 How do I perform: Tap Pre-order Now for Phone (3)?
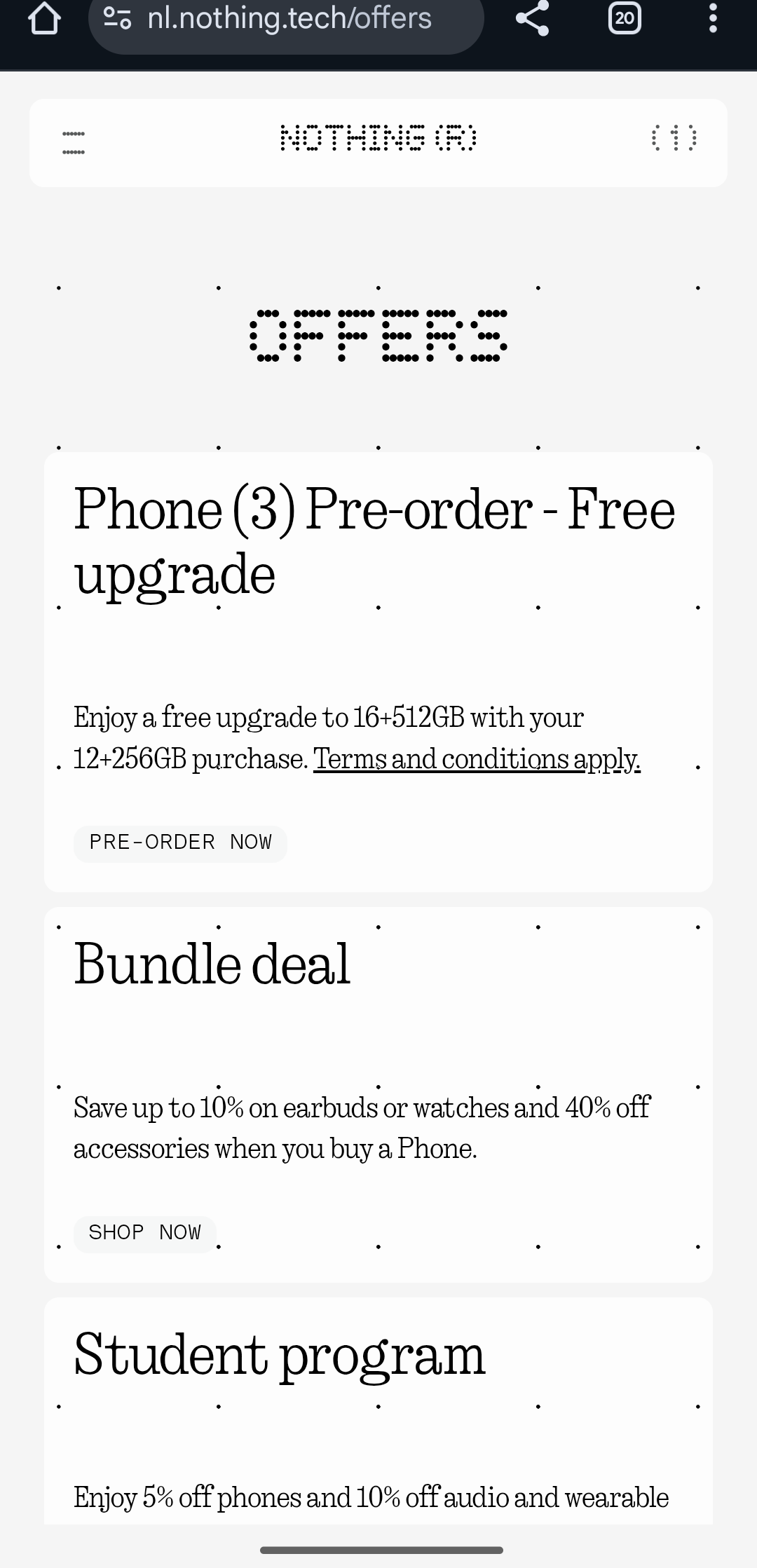click(x=180, y=843)
